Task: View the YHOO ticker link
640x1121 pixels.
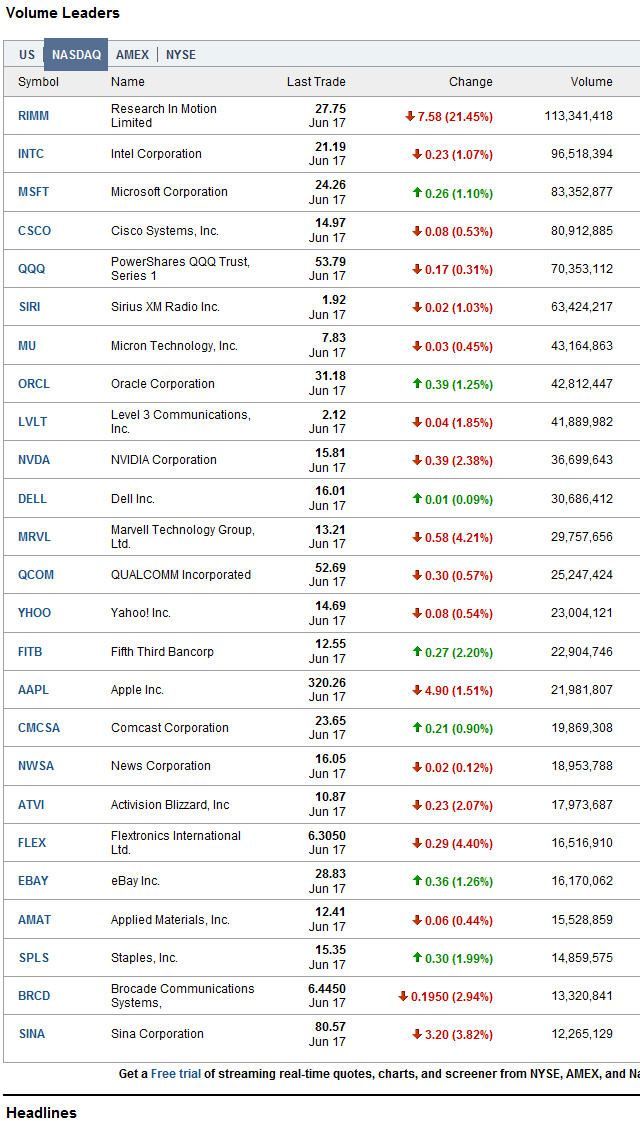Action: coord(34,613)
